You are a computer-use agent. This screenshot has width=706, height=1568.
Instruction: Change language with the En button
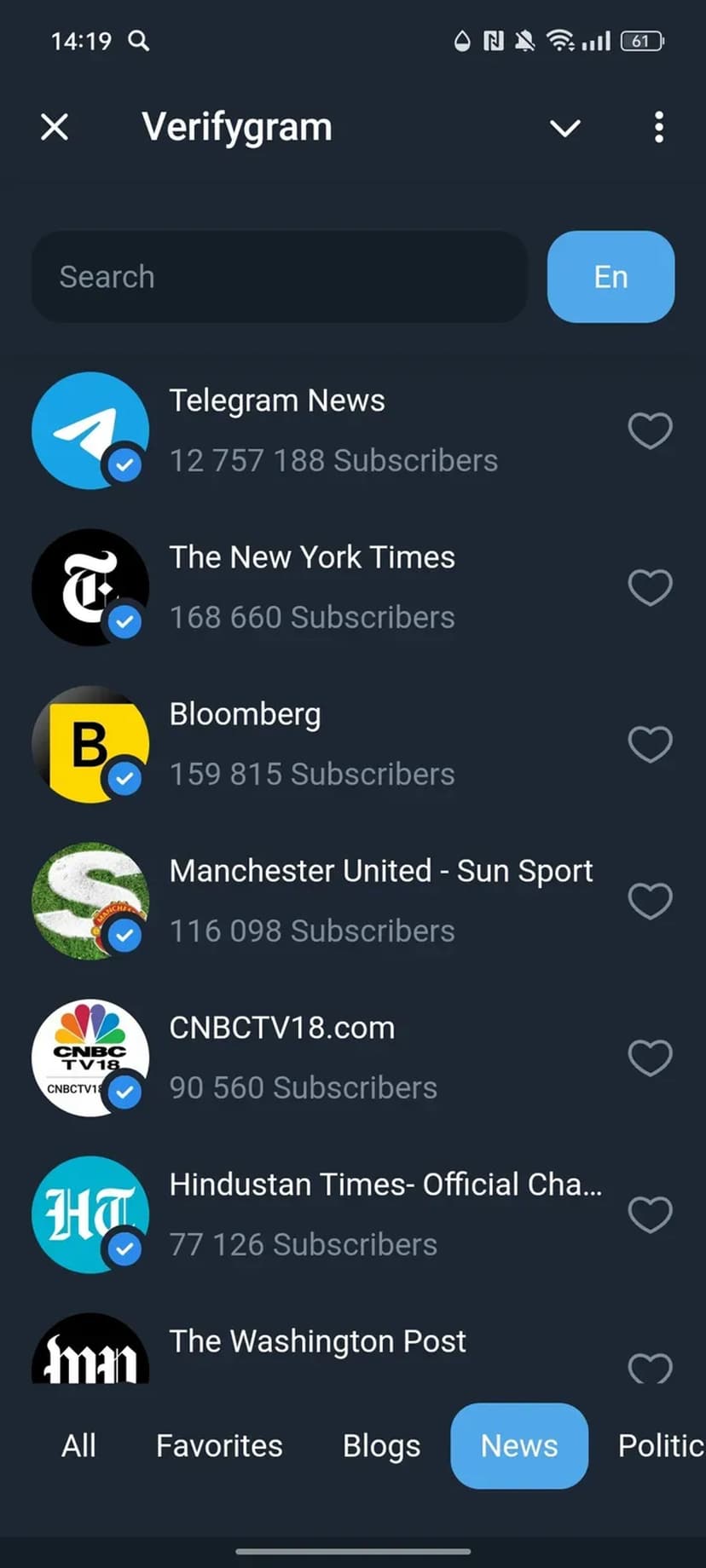tap(611, 277)
